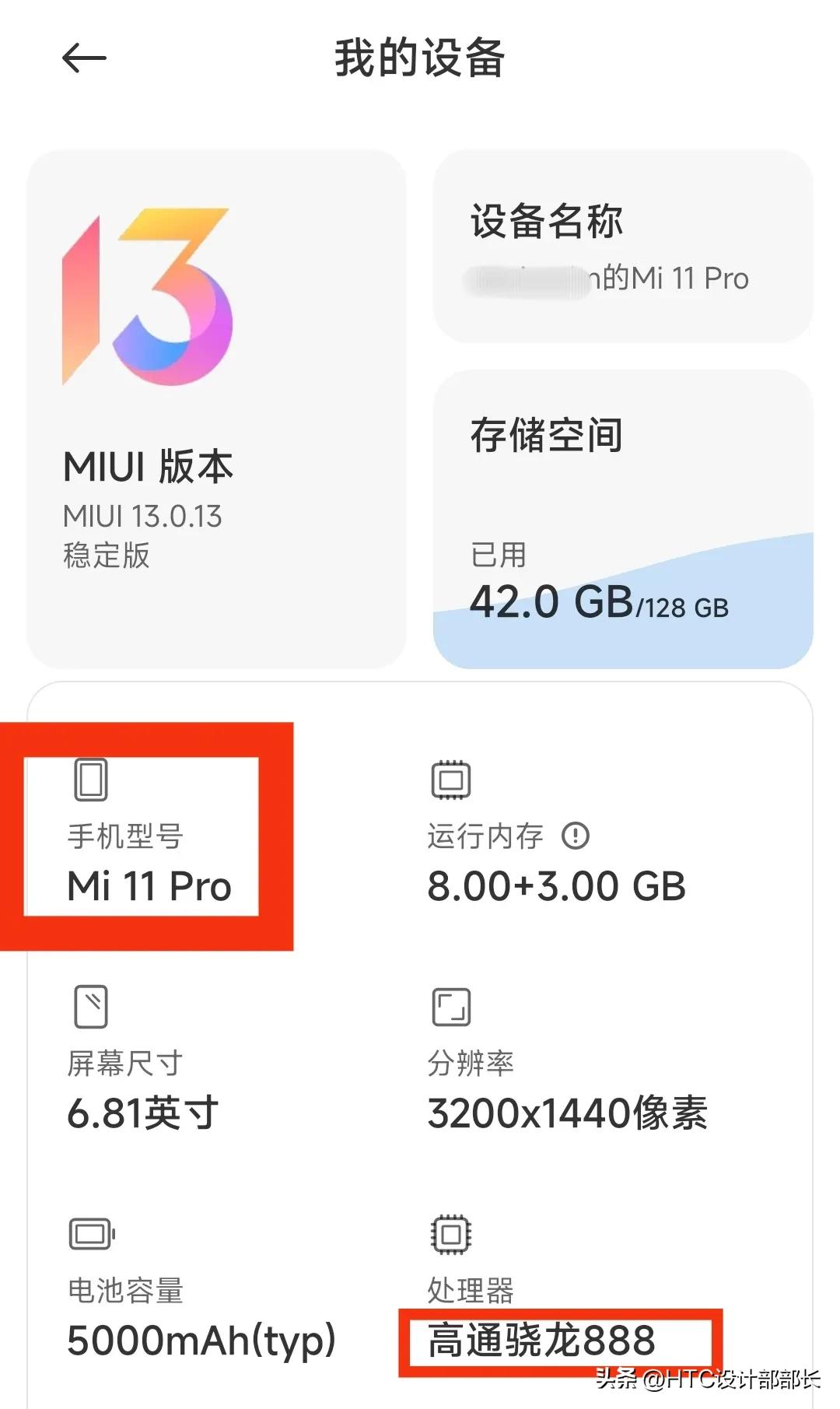The image size is (840, 1409).
Task: Tap the battery icon above 电池容量
Action: click(92, 1233)
